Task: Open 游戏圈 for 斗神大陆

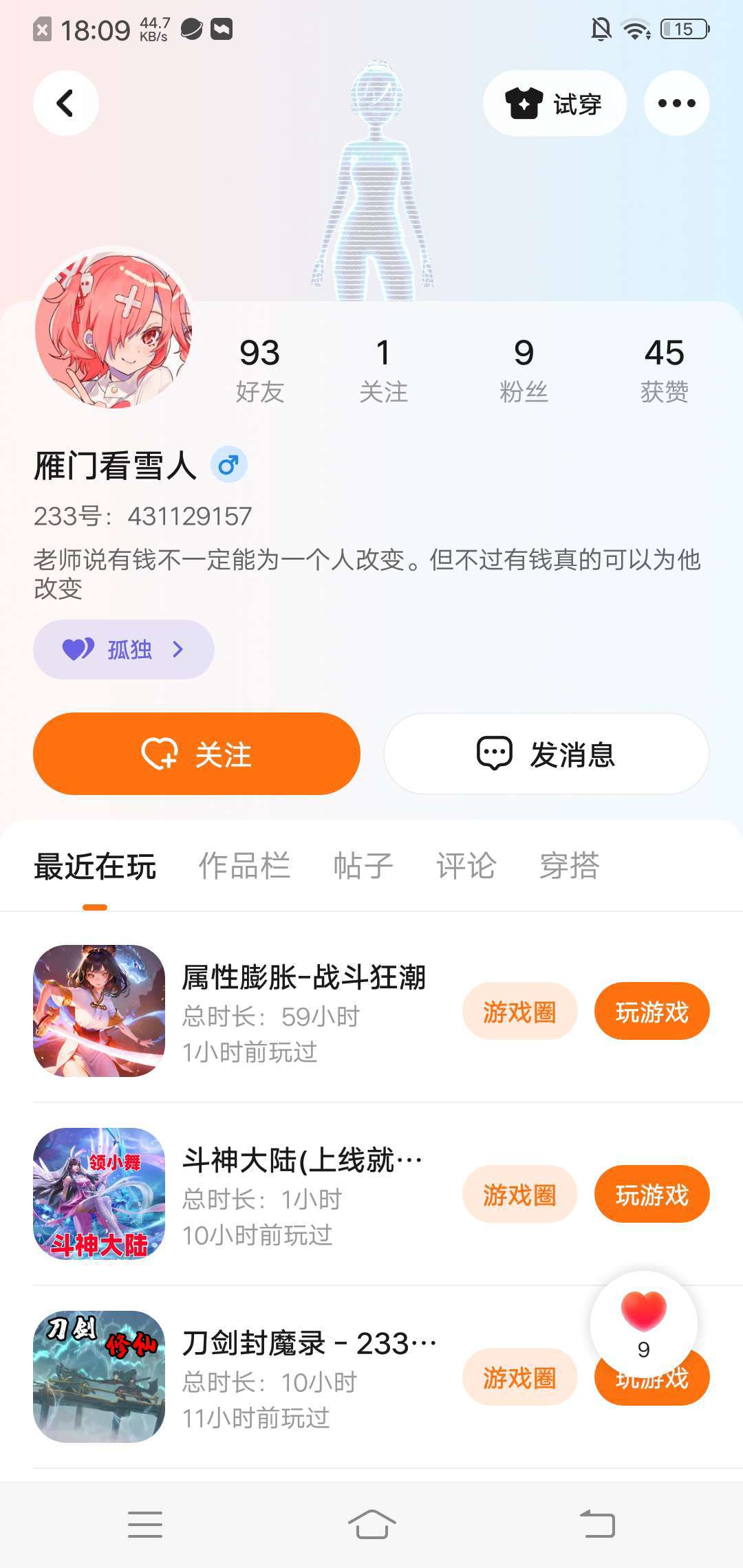Action: (x=519, y=1195)
